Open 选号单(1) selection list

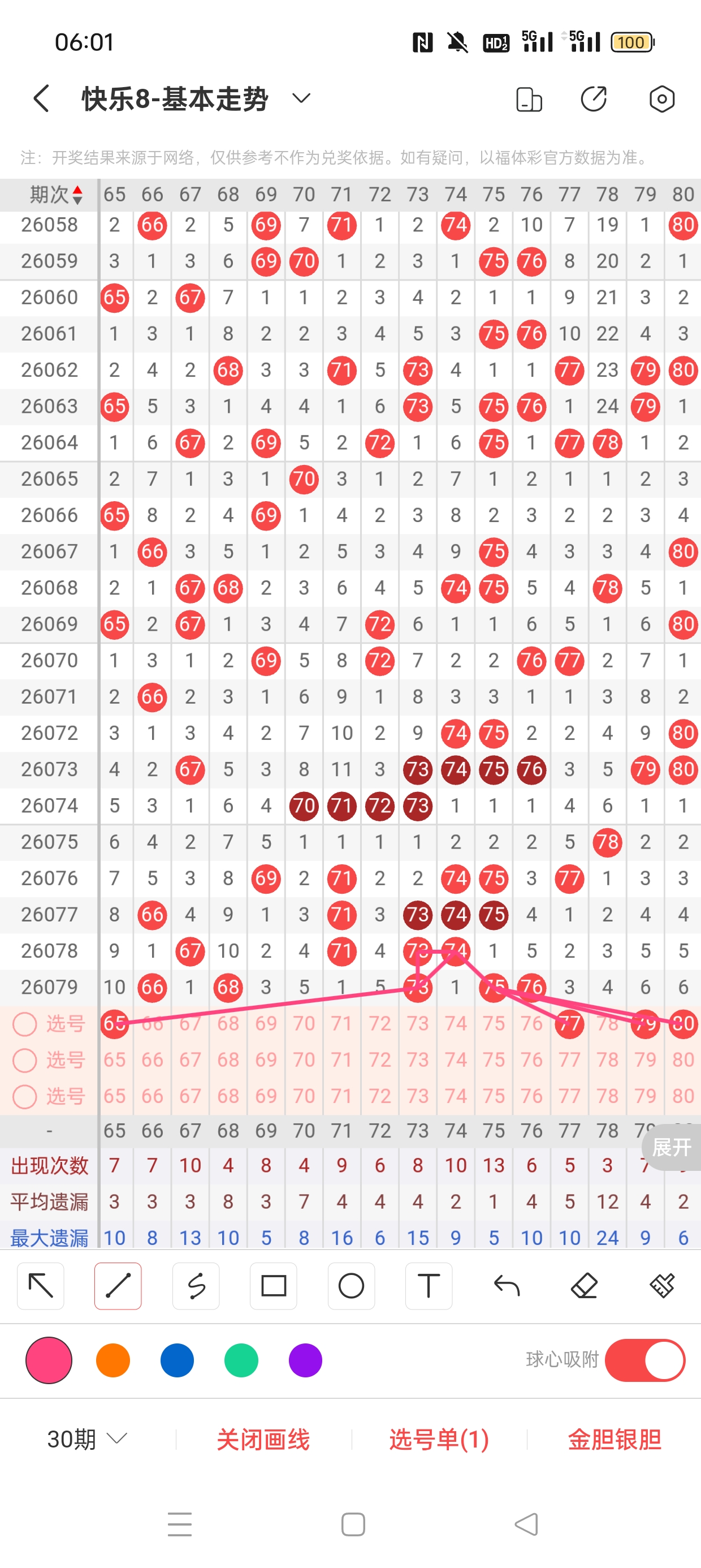point(439,1439)
